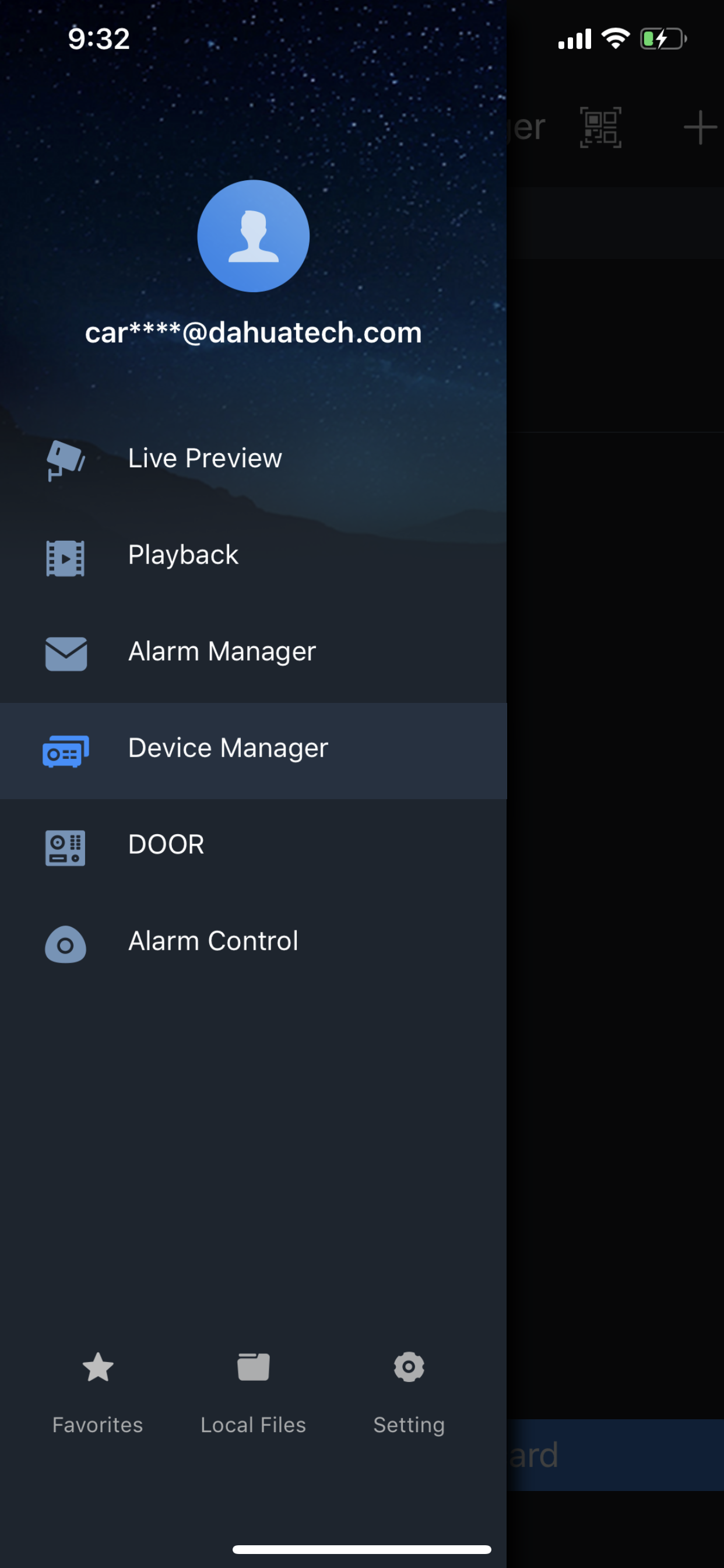This screenshot has height=1568, width=724.
Task: Tap the profile avatar
Action: (253, 236)
